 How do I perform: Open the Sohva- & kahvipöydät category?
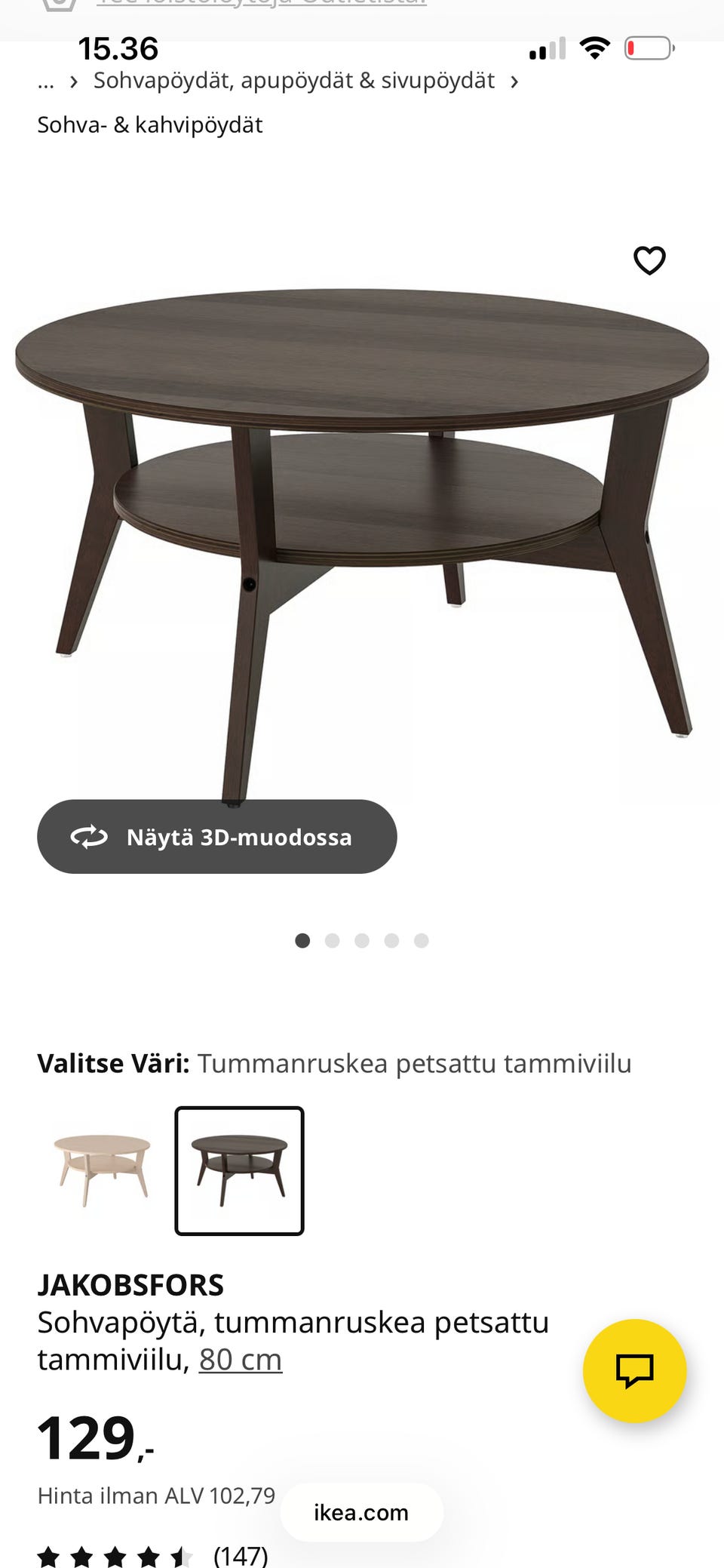tap(150, 124)
